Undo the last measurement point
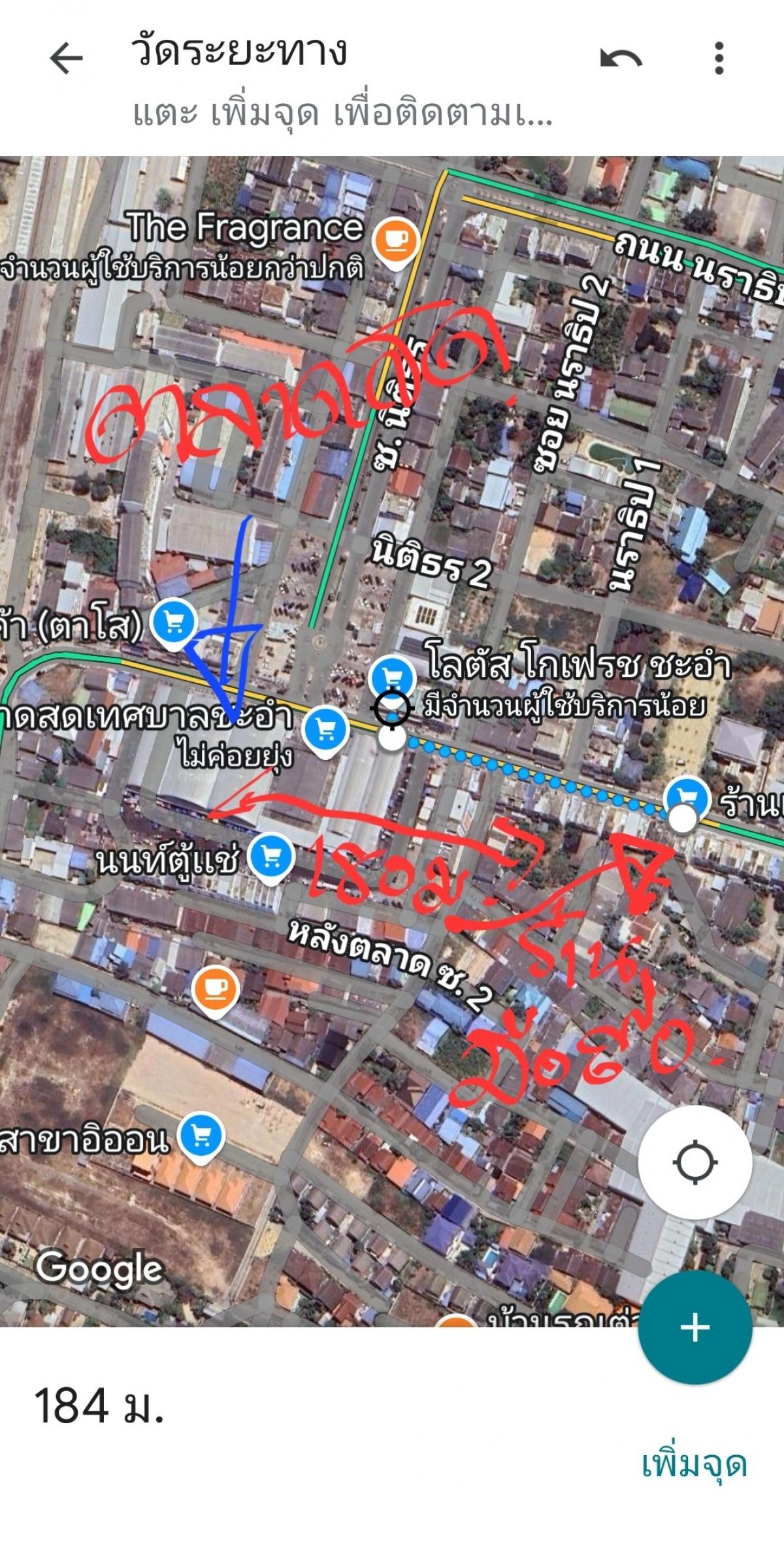The width and height of the screenshot is (784, 1546). pyautogui.click(x=621, y=59)
